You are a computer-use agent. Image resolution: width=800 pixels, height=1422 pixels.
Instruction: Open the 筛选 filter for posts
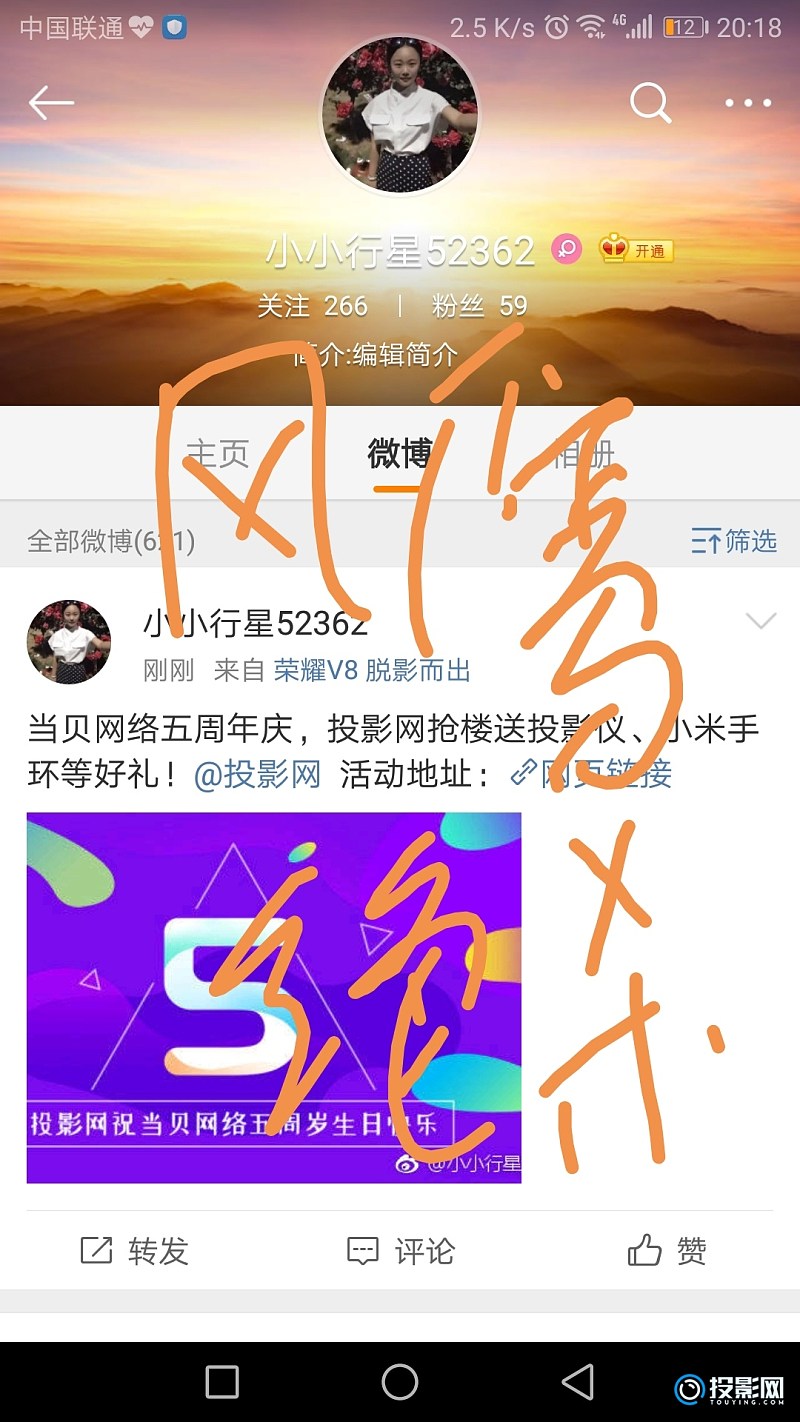(734, 541)
